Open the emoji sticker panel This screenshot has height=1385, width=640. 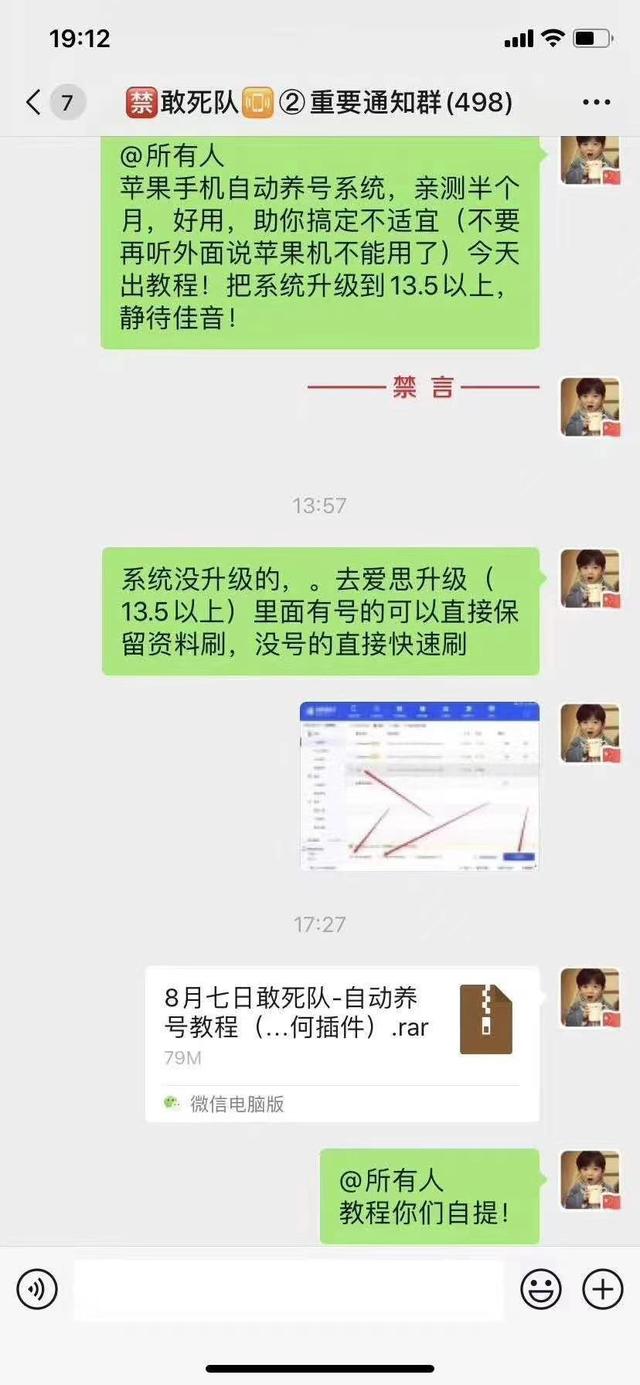[541, 1290]
